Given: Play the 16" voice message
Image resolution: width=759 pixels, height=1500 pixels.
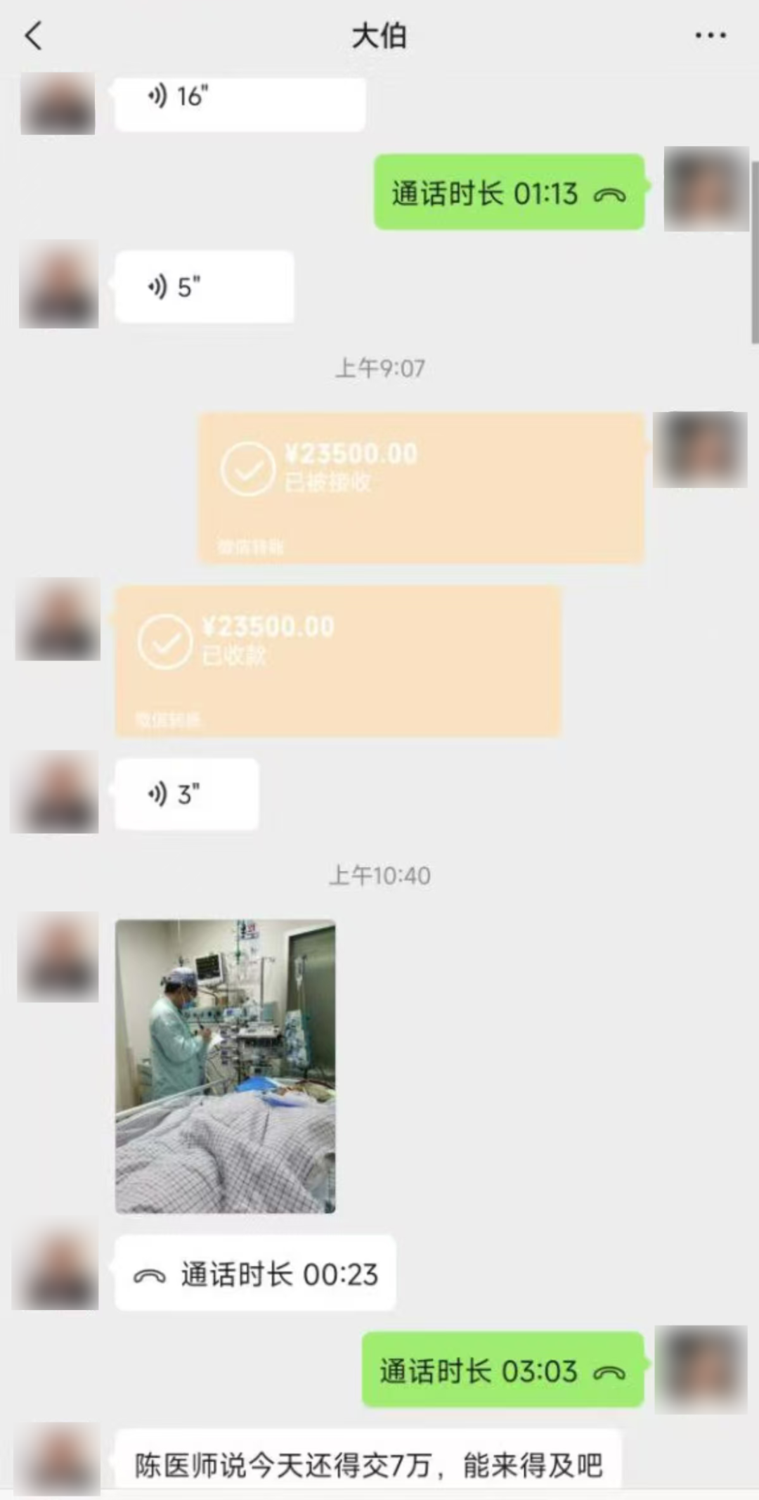Looking at the screenshot, I should [x=239, y=99].
